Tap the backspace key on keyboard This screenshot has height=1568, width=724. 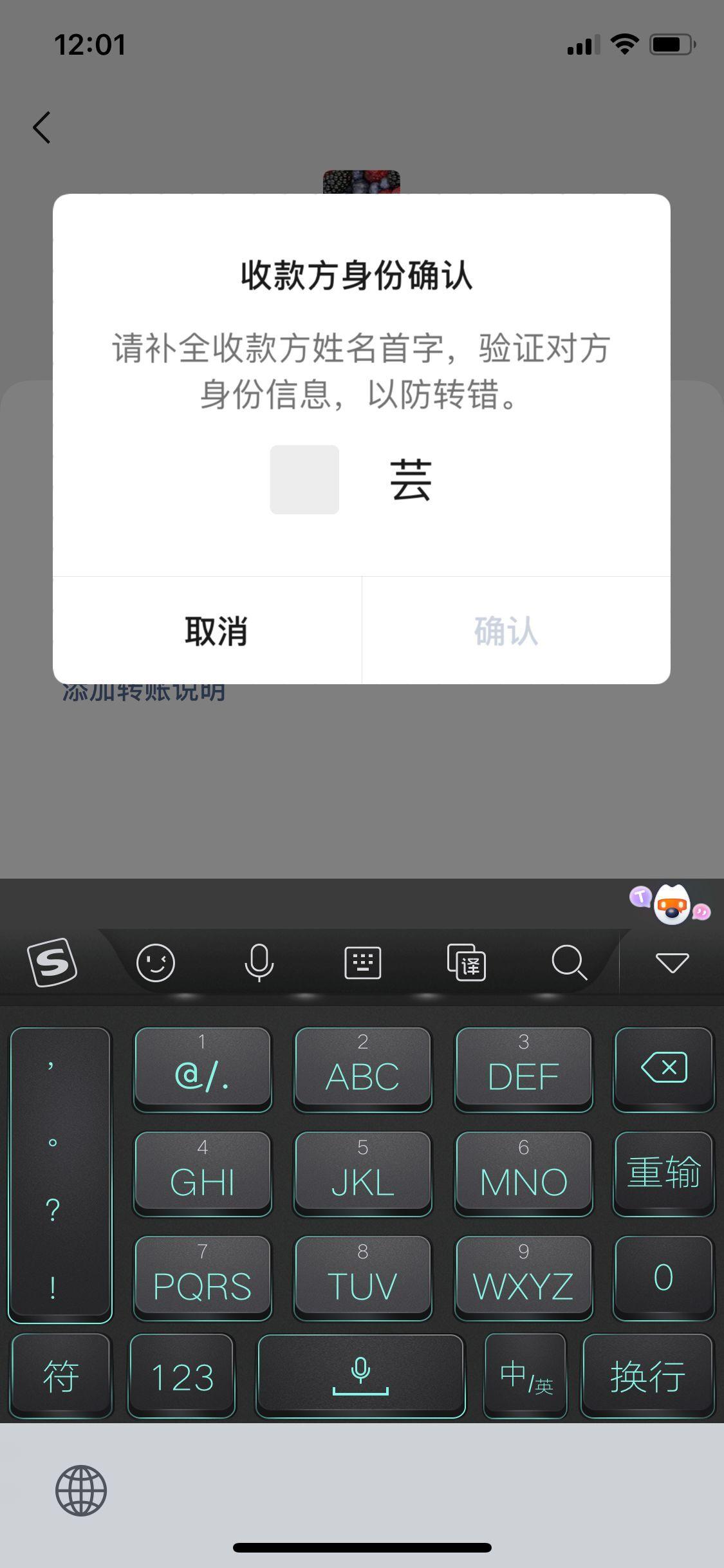point(664,1069)
